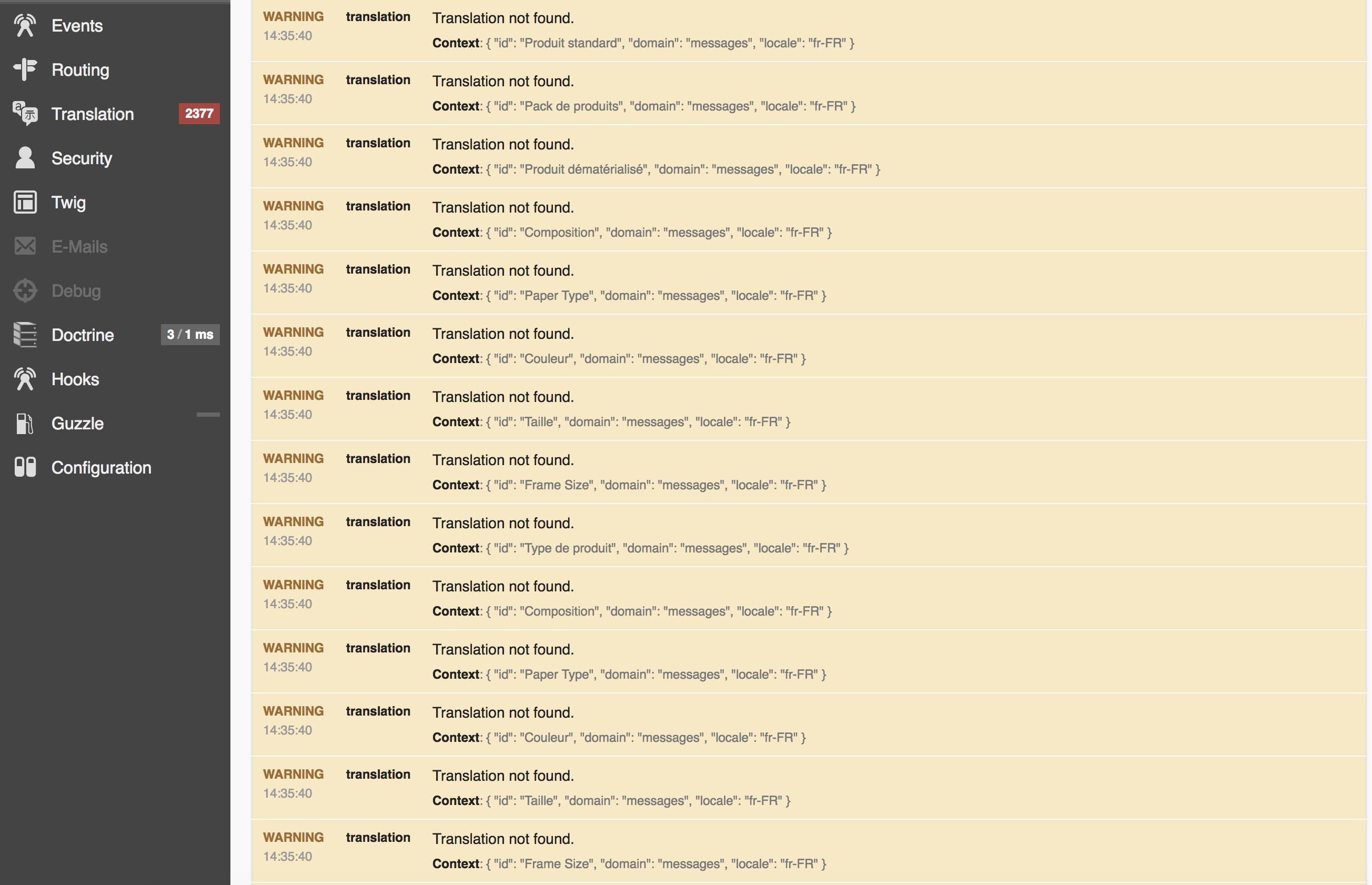The width and height of the screenshot is (1372, 885).
Task: View the Security panel
Action: (82, 158)
